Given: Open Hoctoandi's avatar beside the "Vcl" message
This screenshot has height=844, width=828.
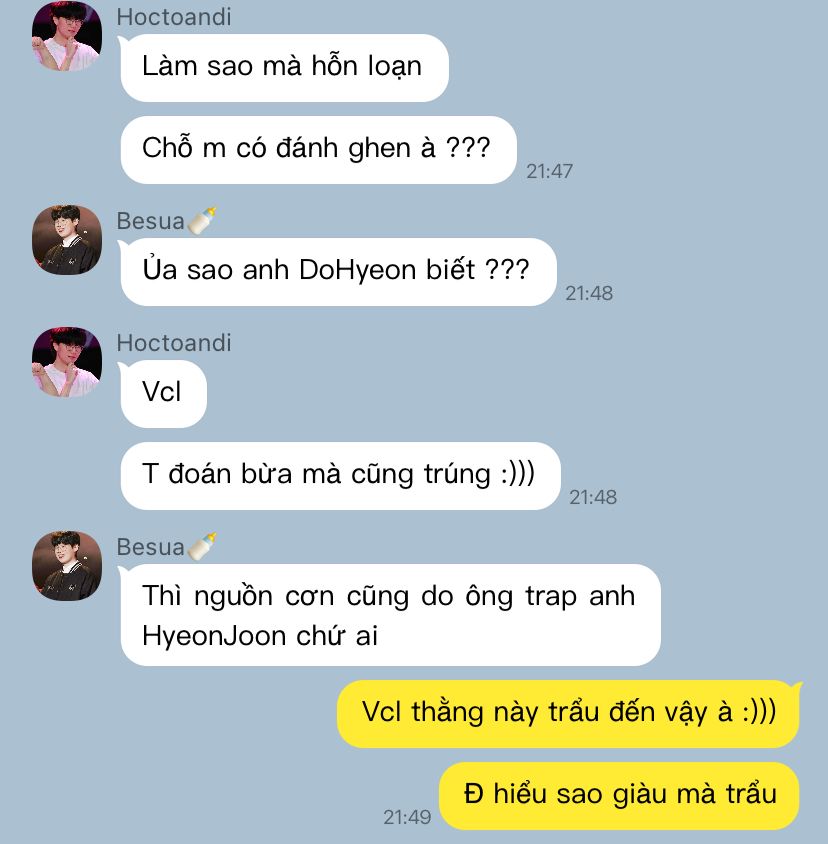Looking at the screenshot, I should point(67,362).
